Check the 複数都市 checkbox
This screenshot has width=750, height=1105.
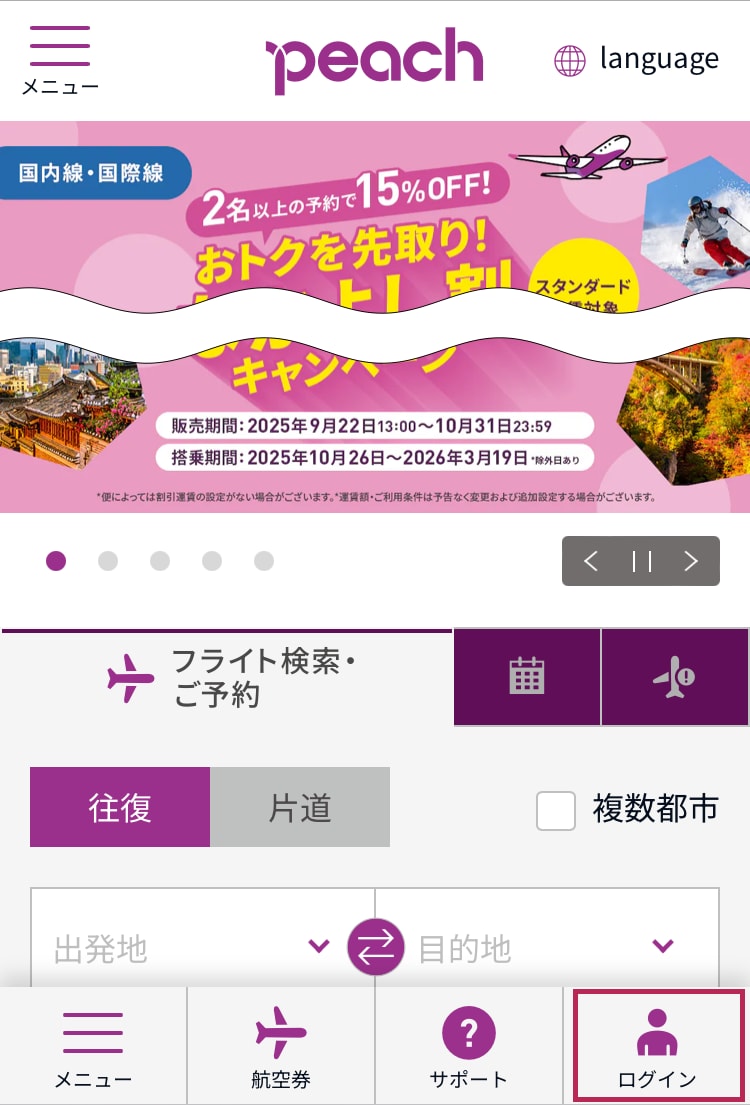point(556,811)
